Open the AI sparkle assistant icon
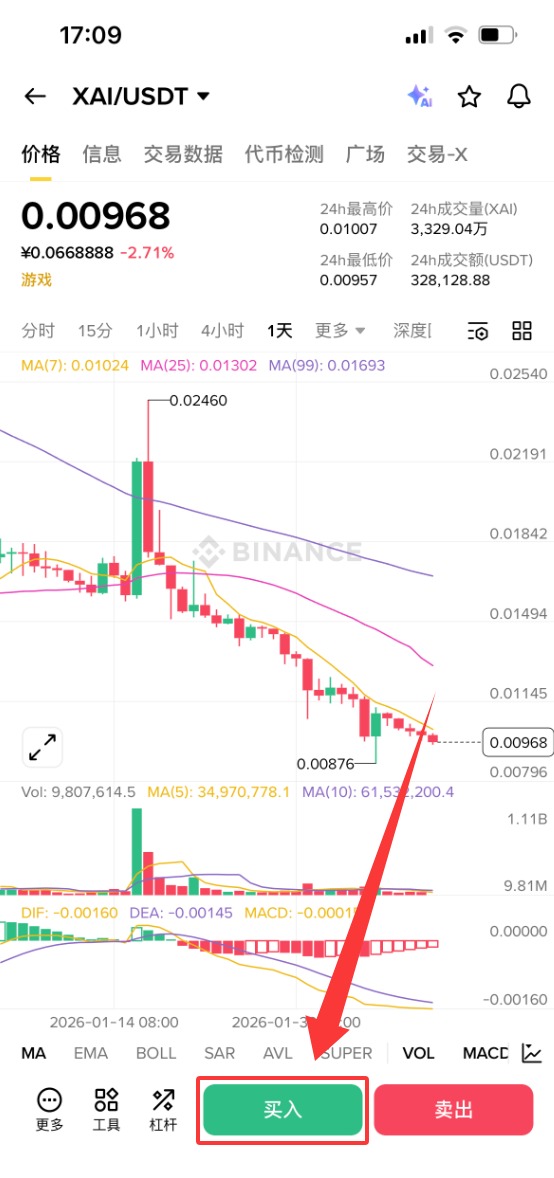 pos(419,96)
